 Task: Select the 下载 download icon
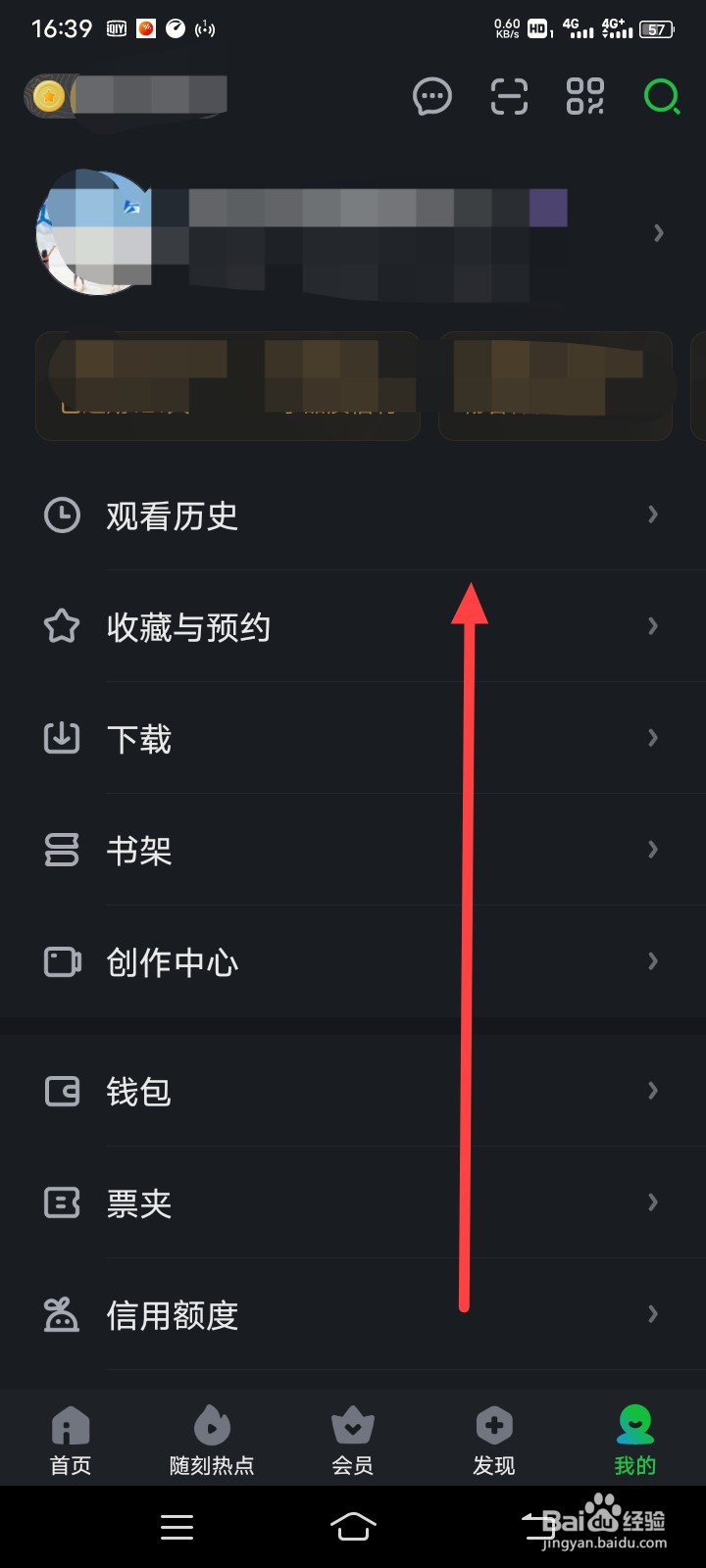[61, 738]
